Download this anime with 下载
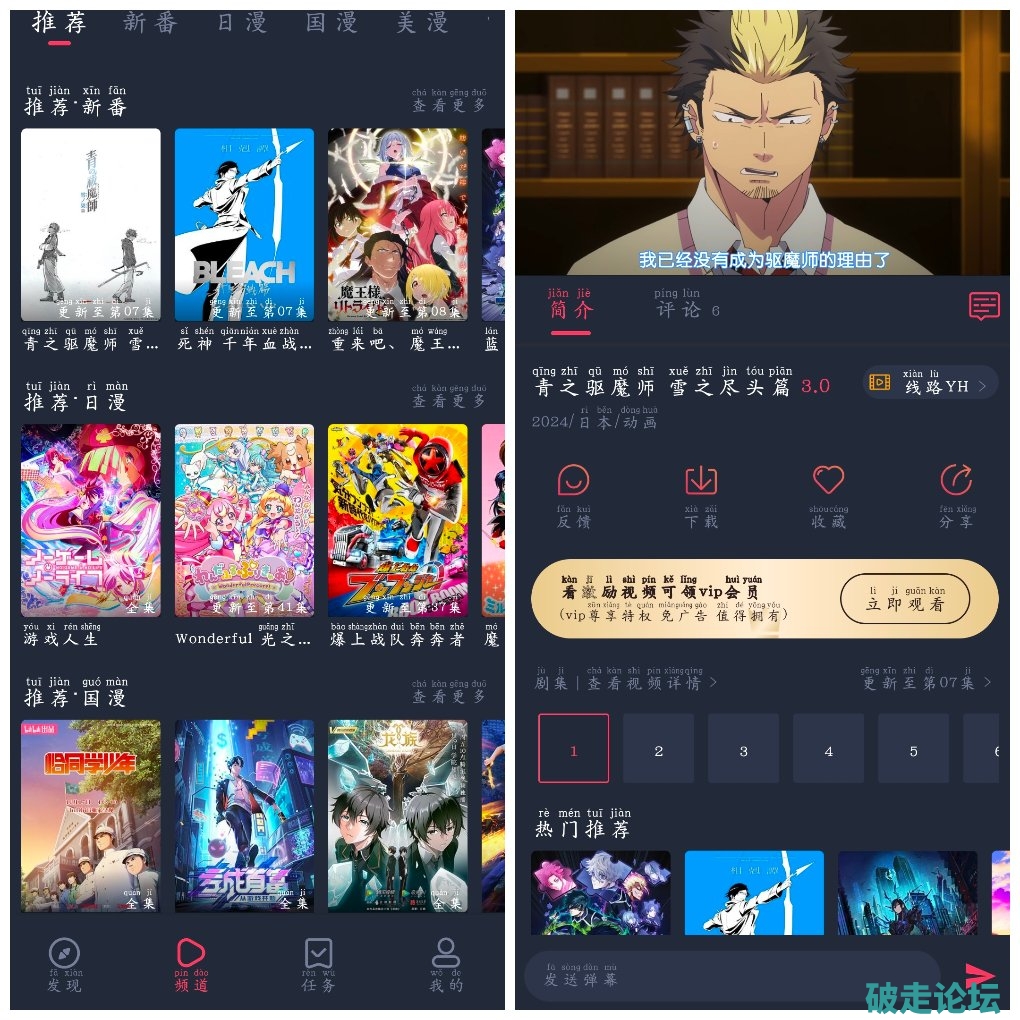1020x1020 pixels. pyautogui.click(x=701, y=495)
